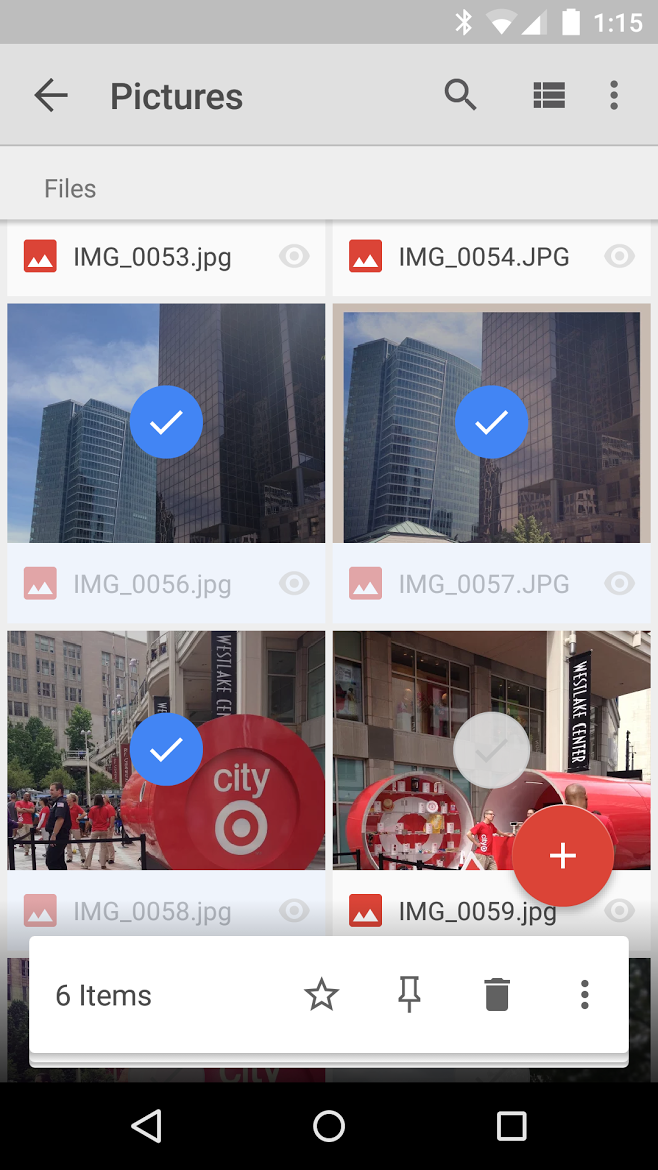Viewport: 658px width, 1170px height.
Task: Open more actions for selected items
Action: 585,995
